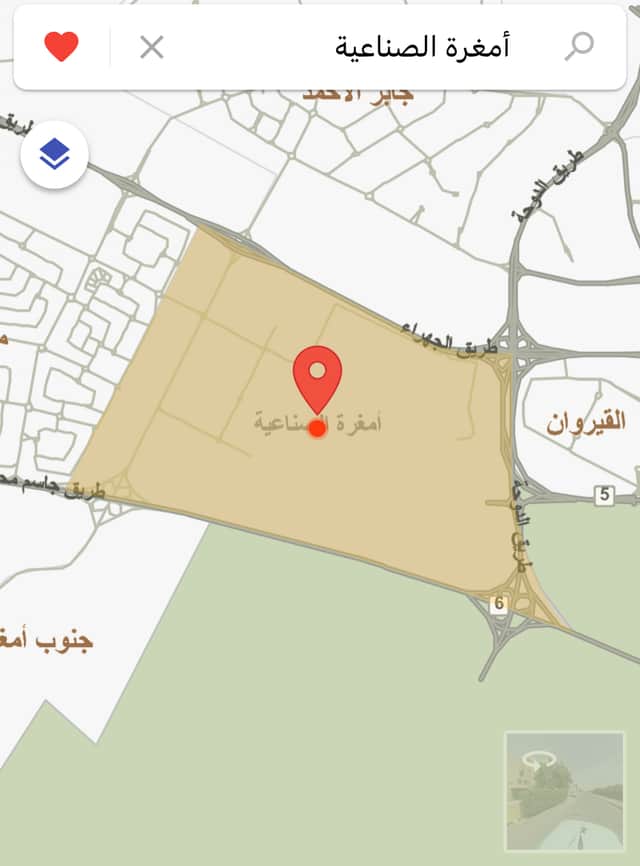Tap the red heart favorite icon

(61, 46)
